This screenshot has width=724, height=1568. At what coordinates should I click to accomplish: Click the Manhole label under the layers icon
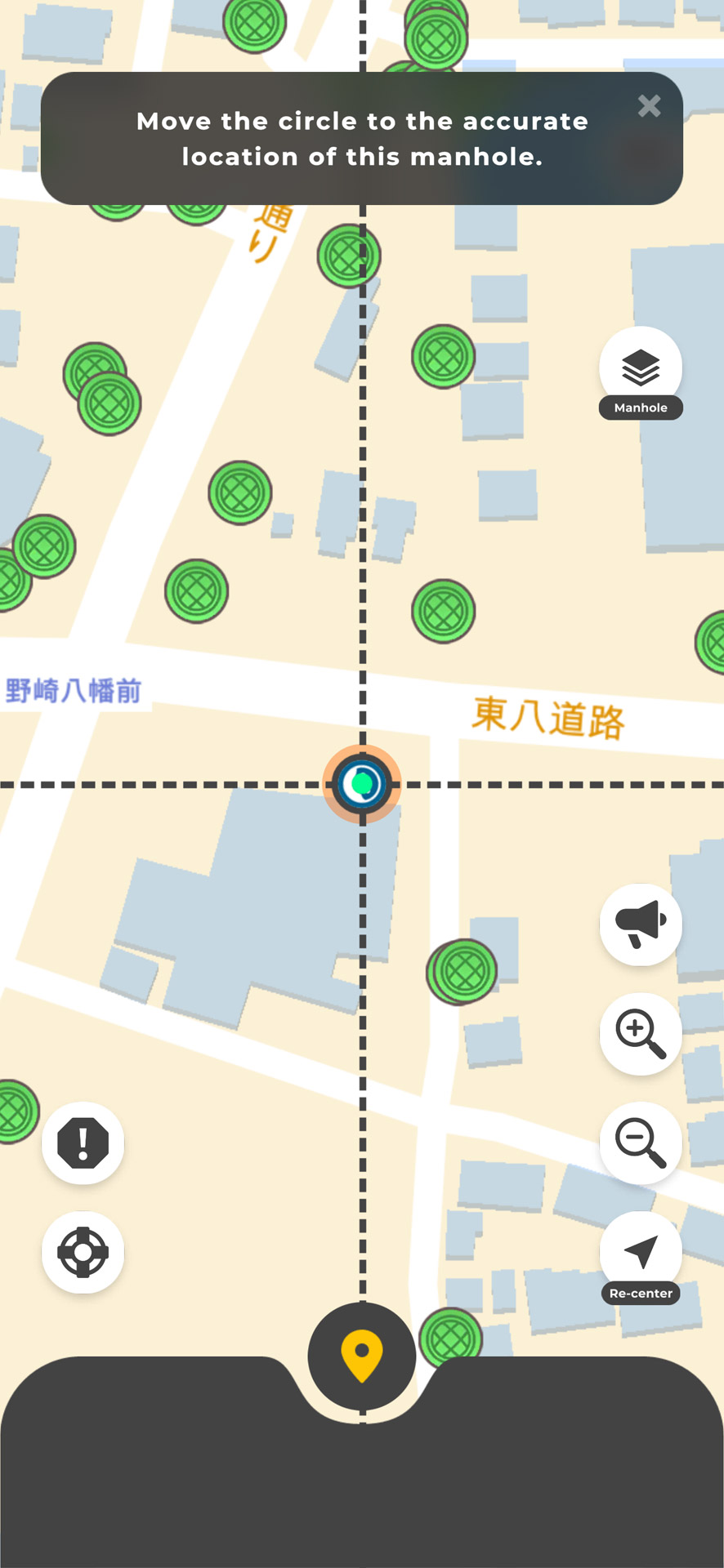coord(641,408)
